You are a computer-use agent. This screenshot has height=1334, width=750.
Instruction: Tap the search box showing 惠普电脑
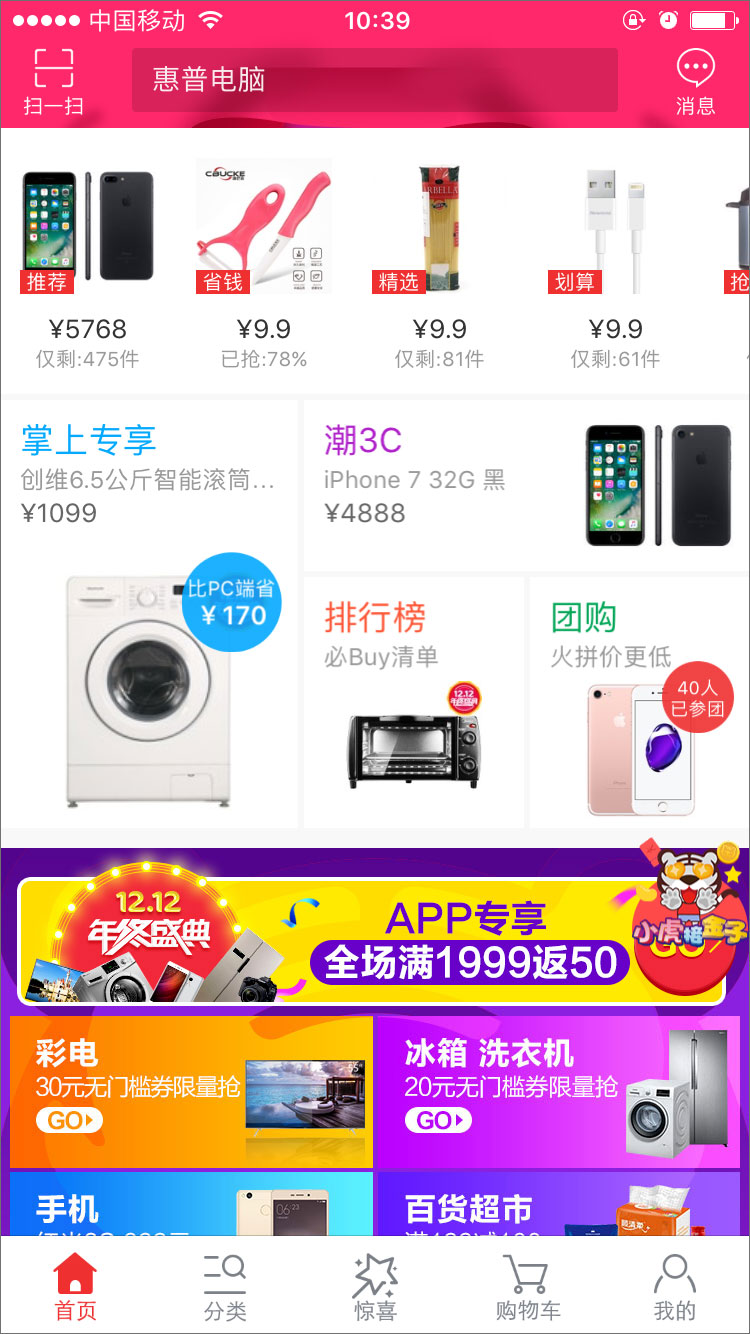[374, 80]
